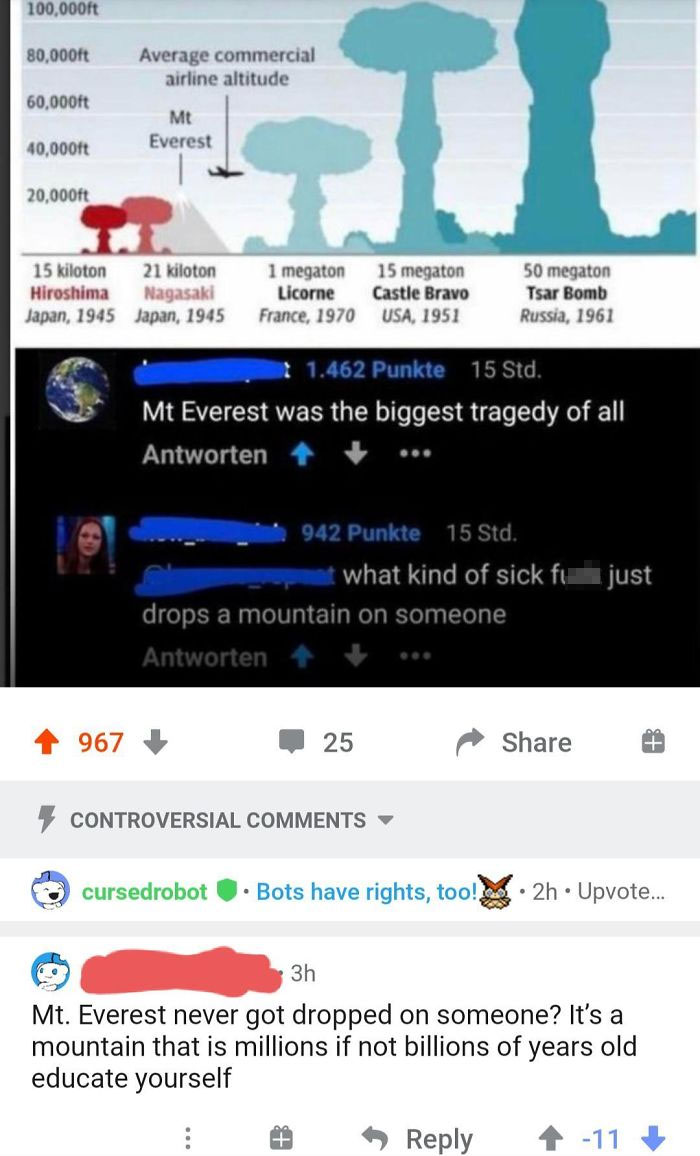Open overflow menu on the 3h comment
Image resolution: width=700 pixels, height=1156 pixels.
pyautogui.click(x=187, y=1138)
